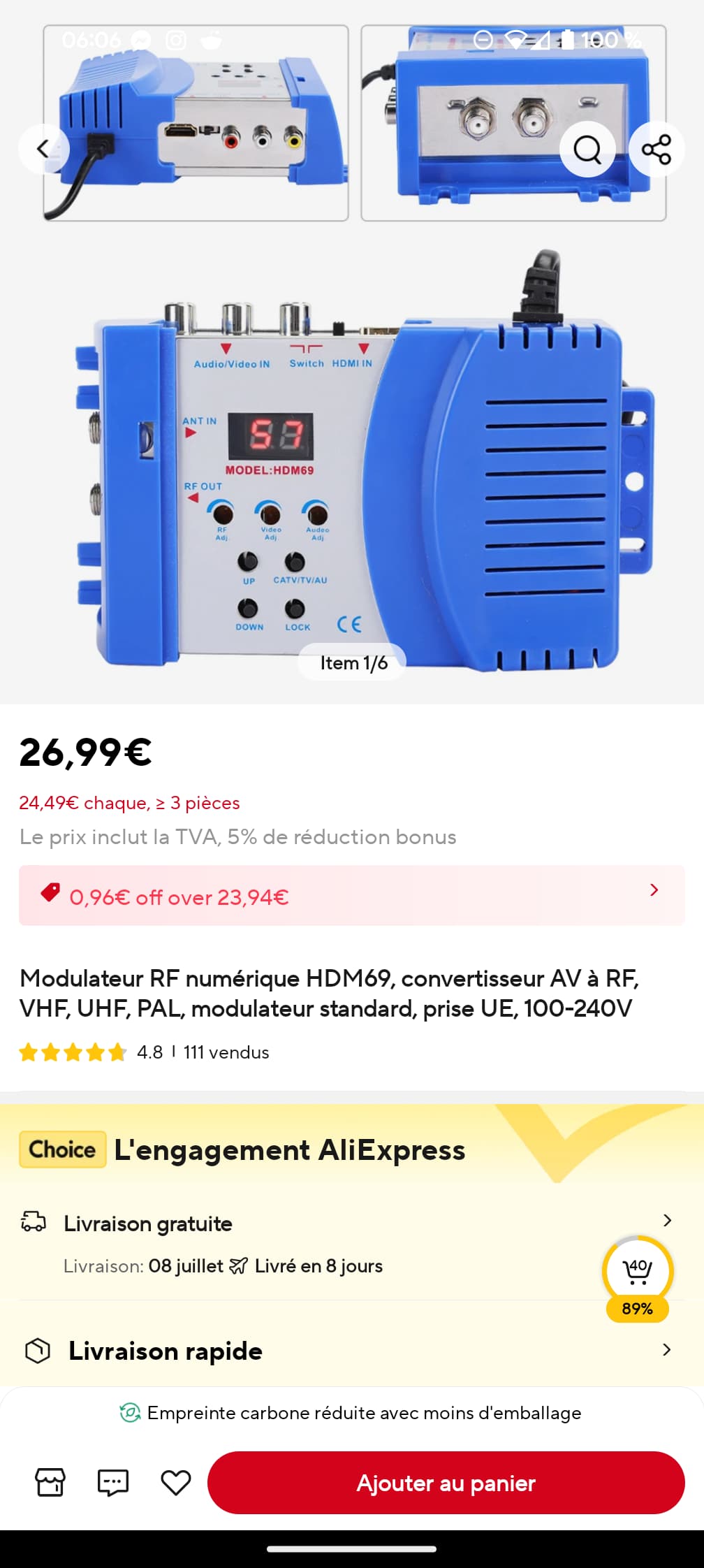The height and width of the screenshot is (1568, 704).
Task: Add item to wishlist with heart
Action: pos(175,1482)
